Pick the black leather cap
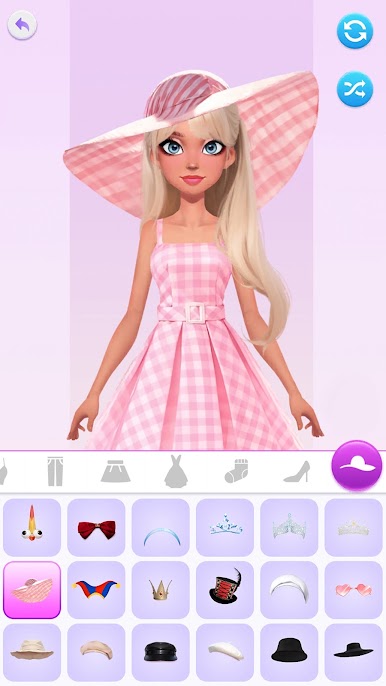This screenshot has width=386, height=686. (x=161, y=653)
